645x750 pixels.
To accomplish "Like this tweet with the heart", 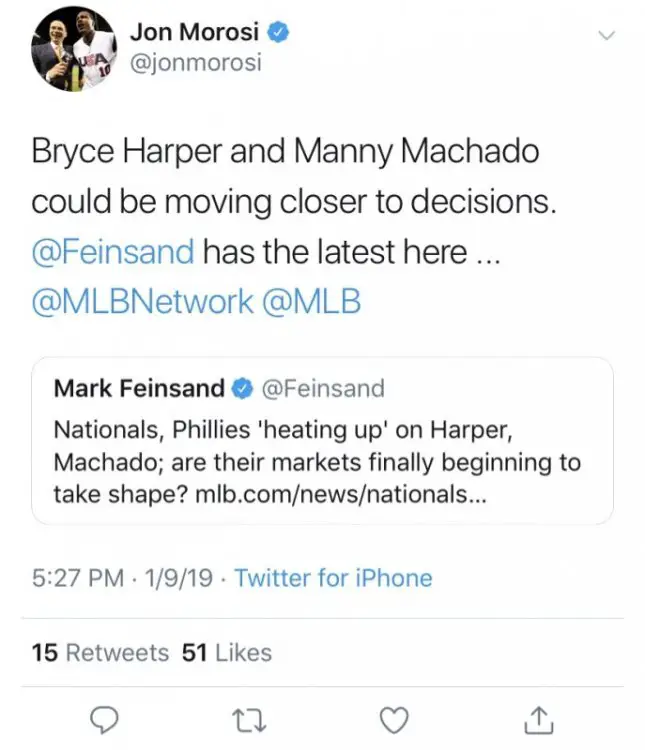I will 396,718.
